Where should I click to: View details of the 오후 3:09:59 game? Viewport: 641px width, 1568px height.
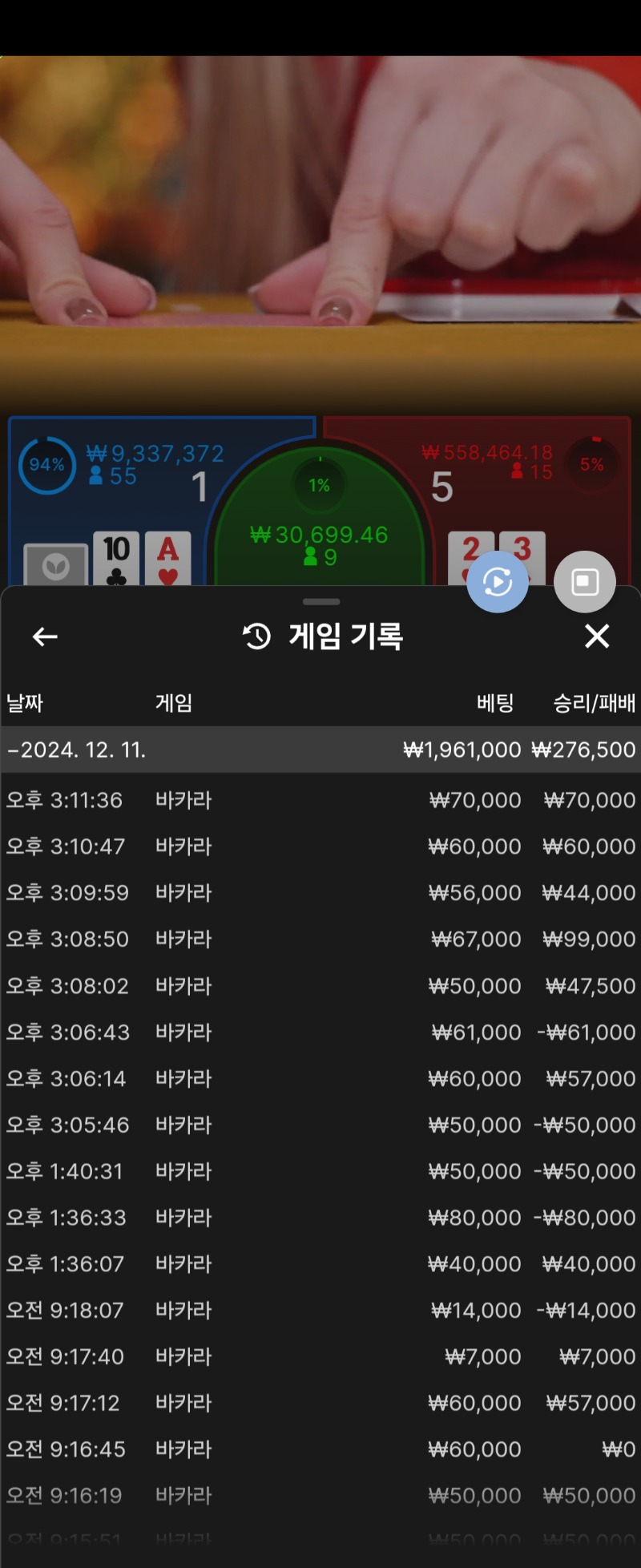(320, 892)
